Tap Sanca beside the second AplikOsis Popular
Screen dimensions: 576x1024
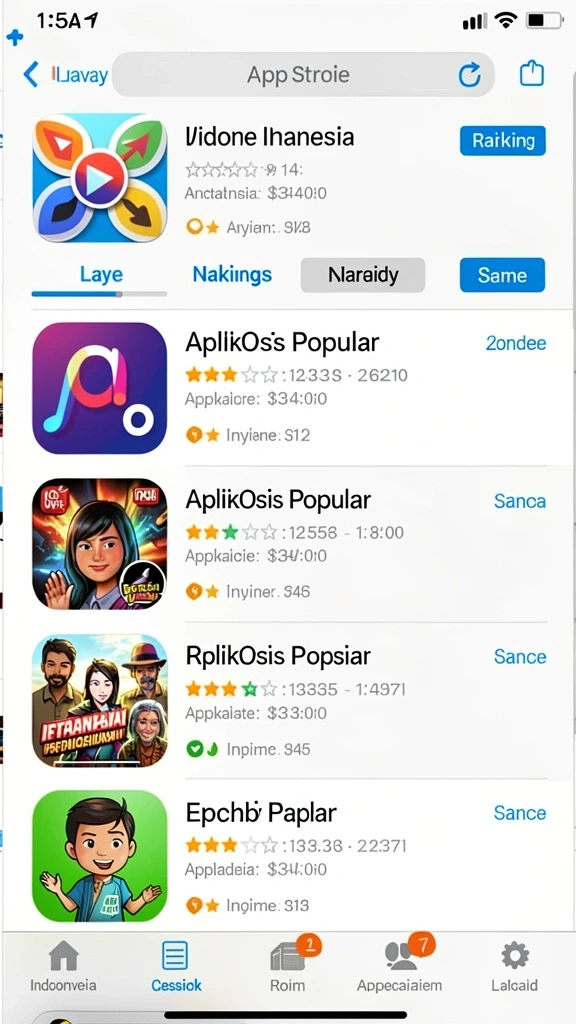click(x=520, y=501)
